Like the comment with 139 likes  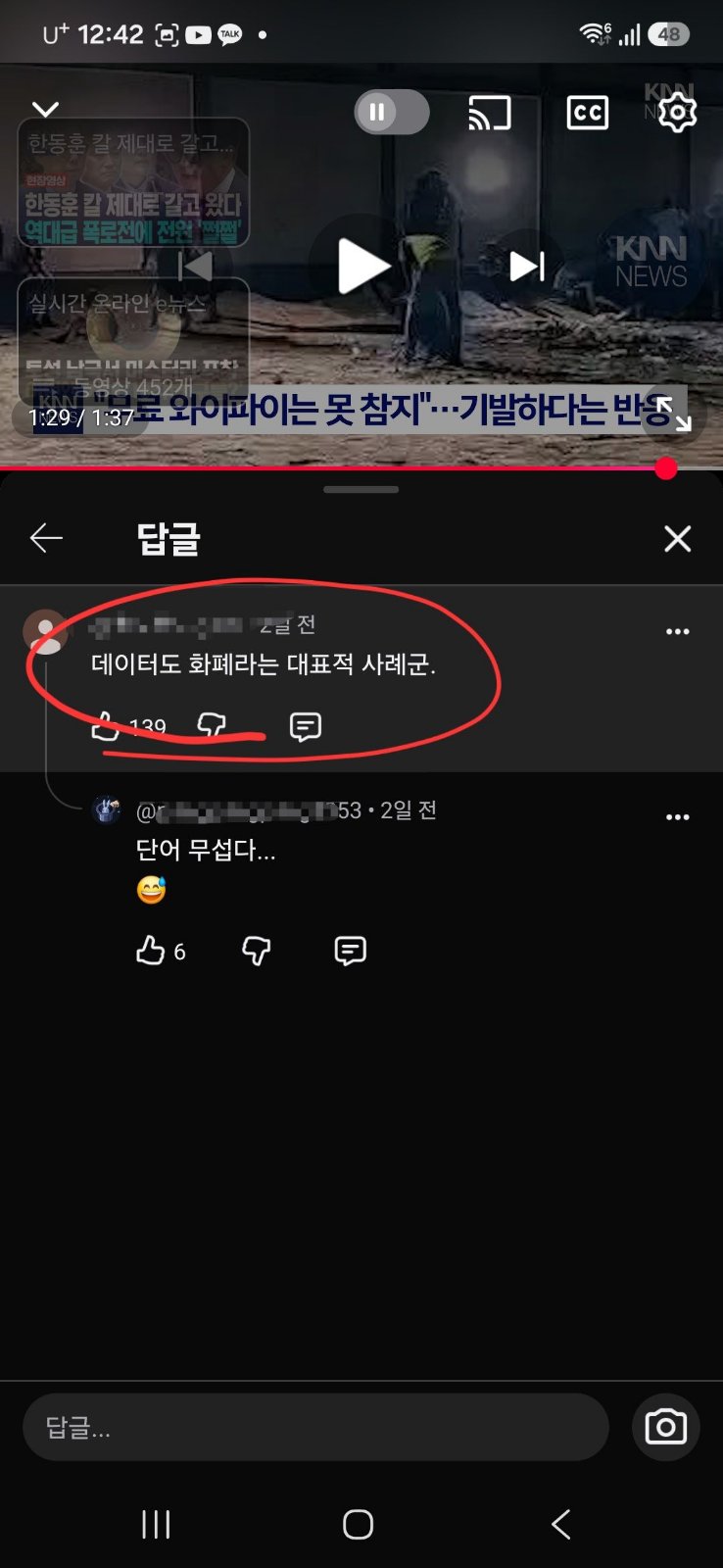coord(105,726)
